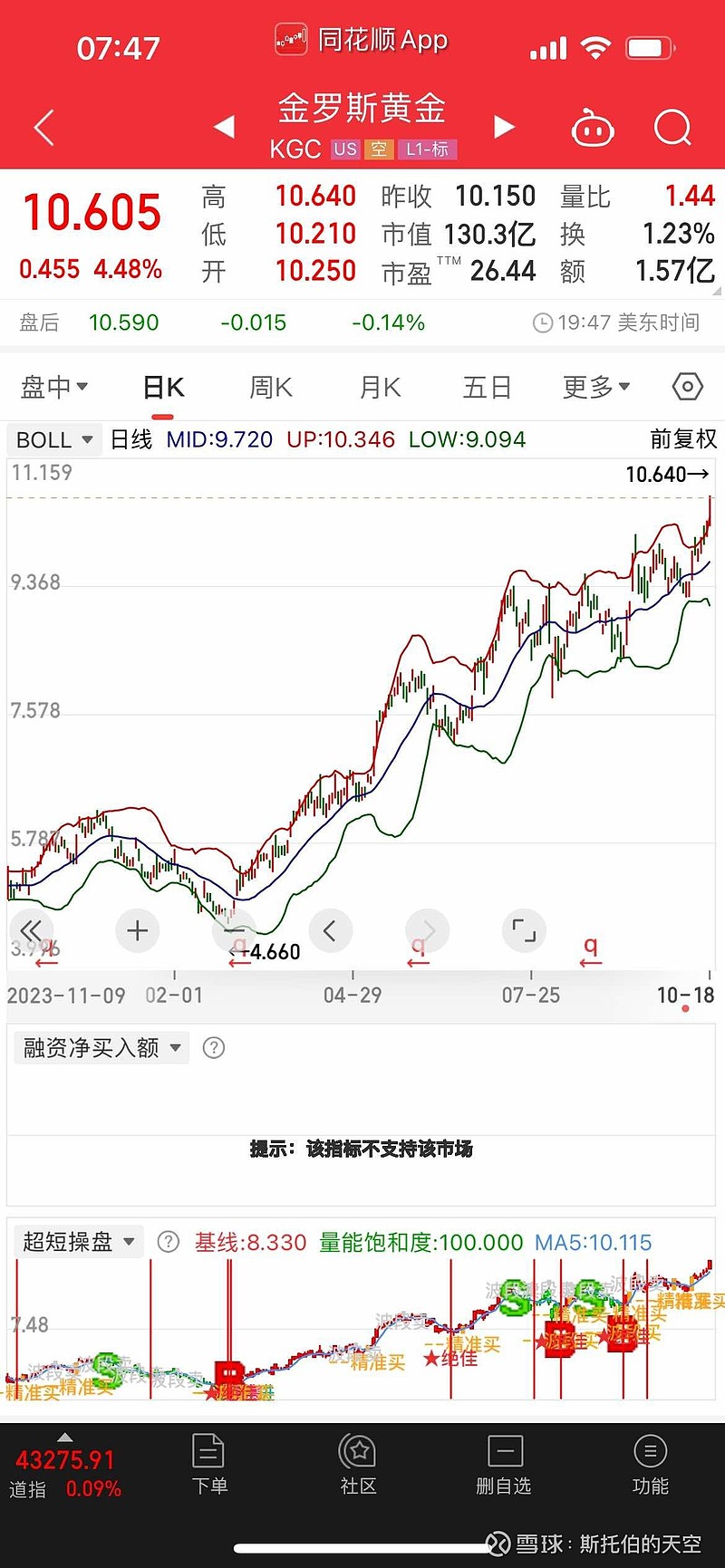Switch to the 周K weekly tab
Viewport: 725px width, 1568px height.
tap(270, 387)
